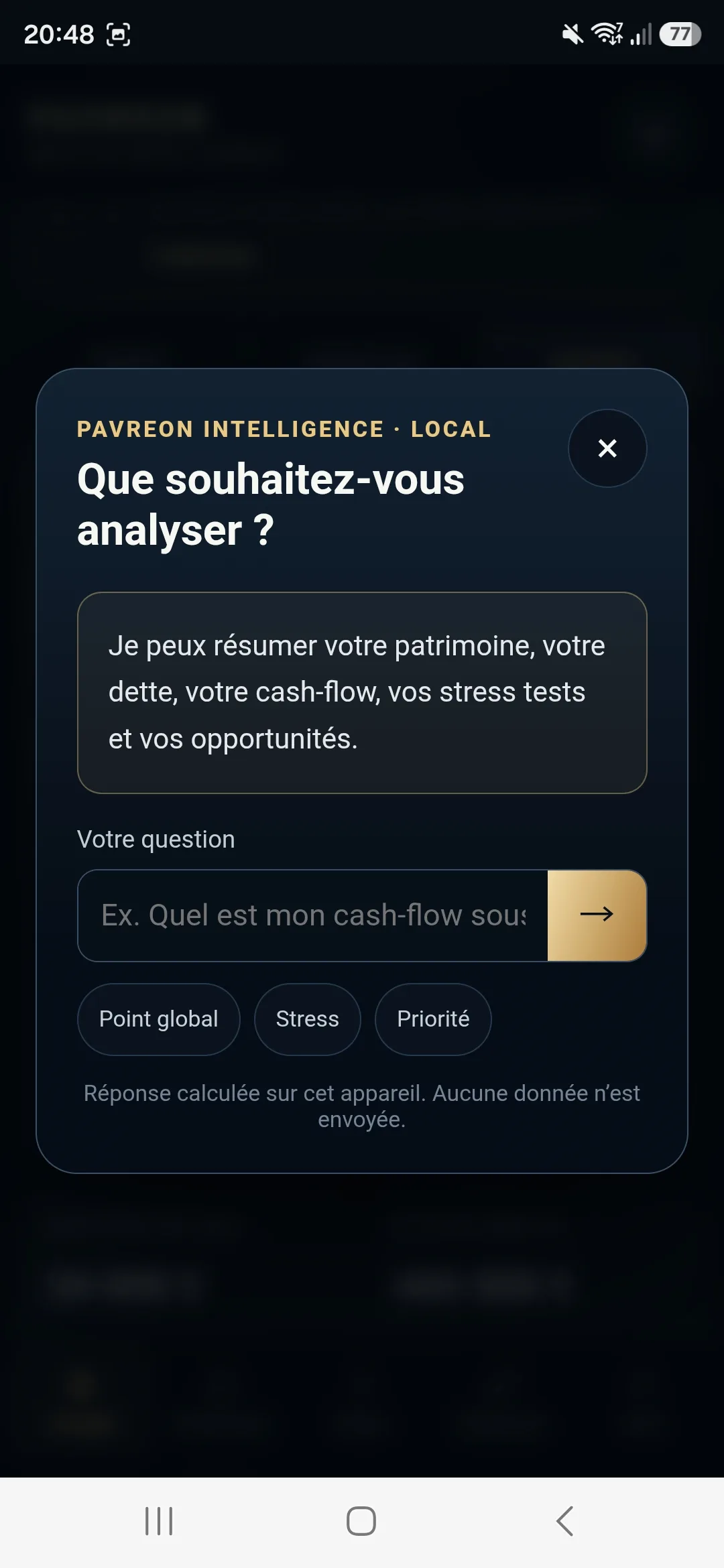Select the 'Point global' chip

click(159, 1019)
